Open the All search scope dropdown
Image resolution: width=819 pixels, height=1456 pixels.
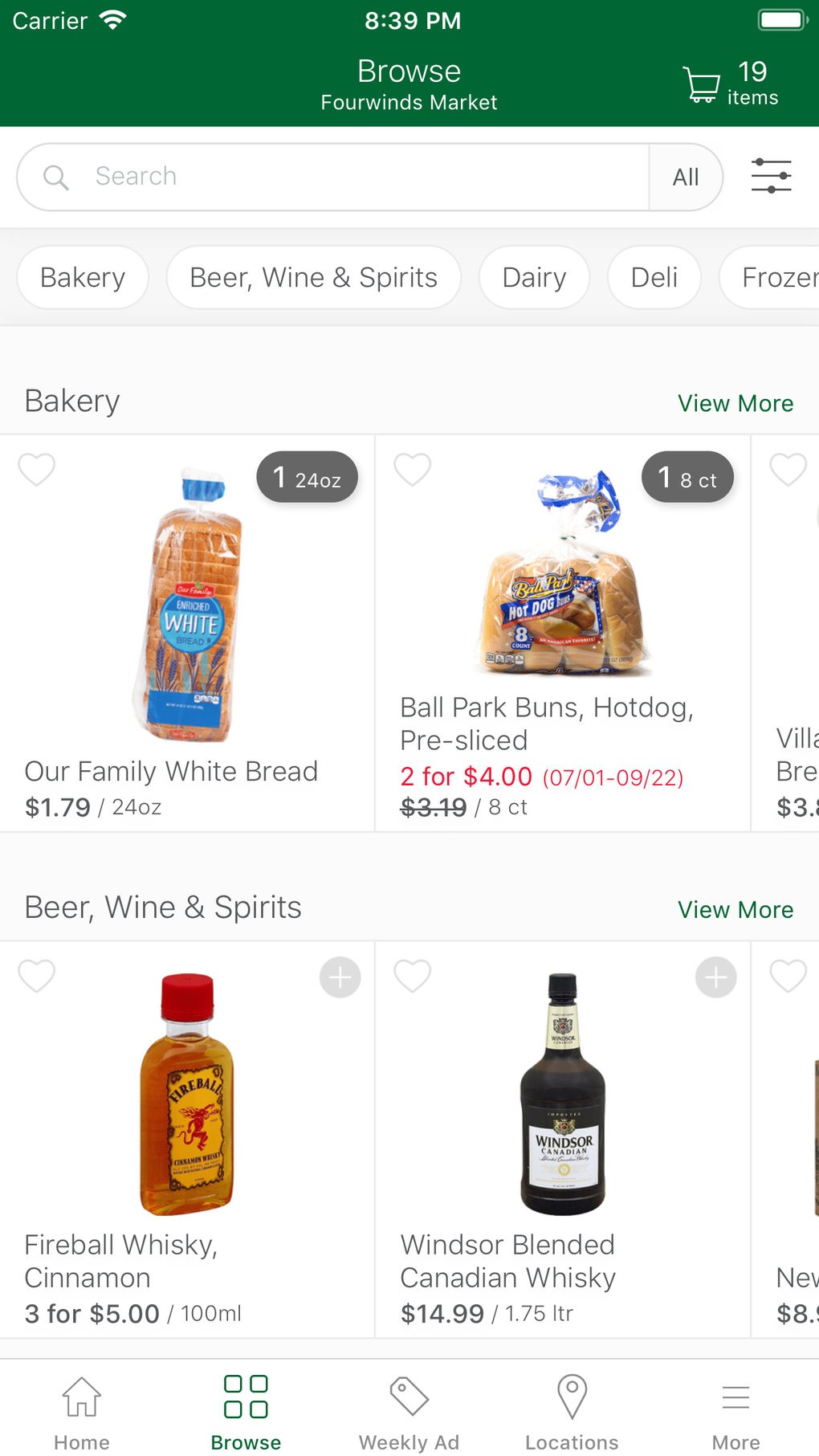click(x=686, y=177)
